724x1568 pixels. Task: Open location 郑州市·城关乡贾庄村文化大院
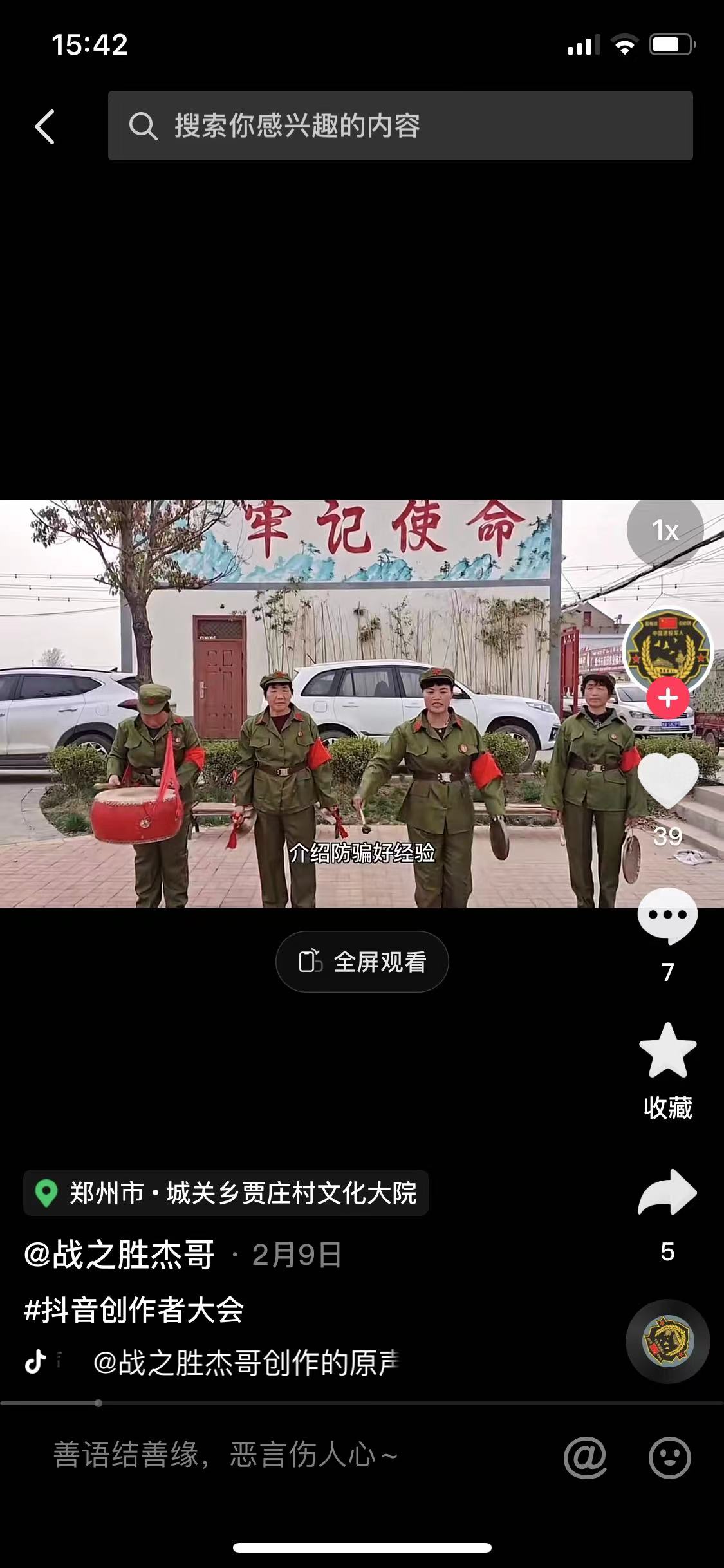[226, 1193]
